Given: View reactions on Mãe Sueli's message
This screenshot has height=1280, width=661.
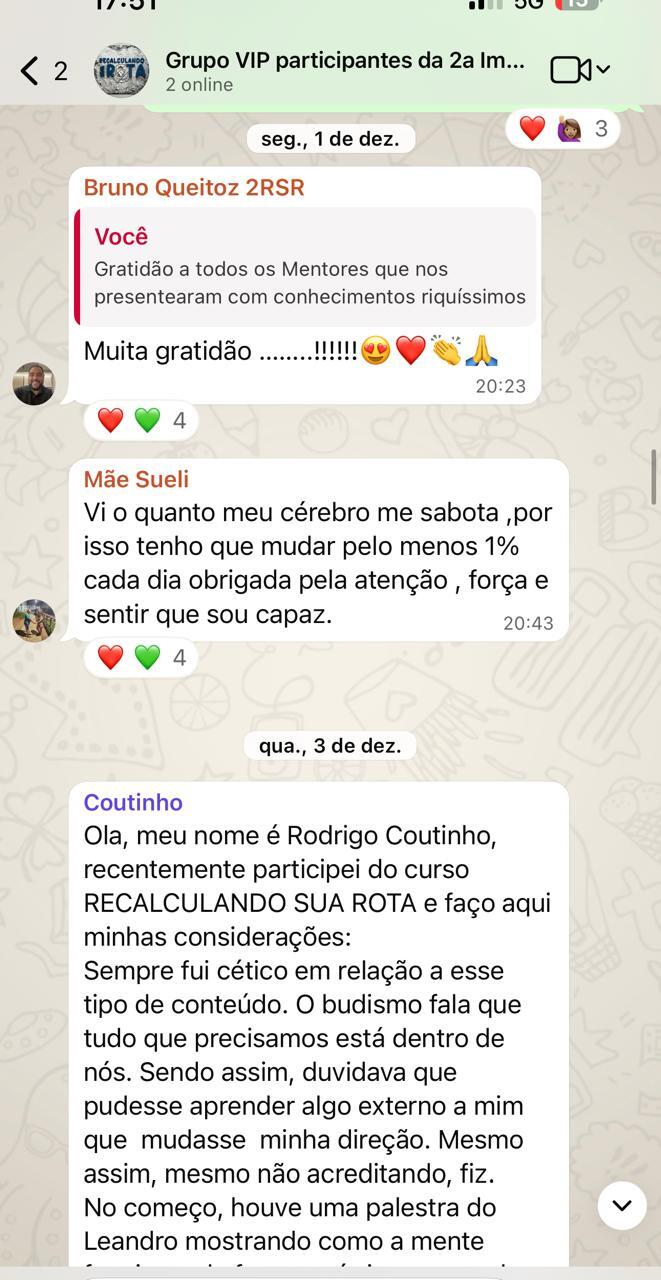Looking at the screenshot, I should [141, 658].
